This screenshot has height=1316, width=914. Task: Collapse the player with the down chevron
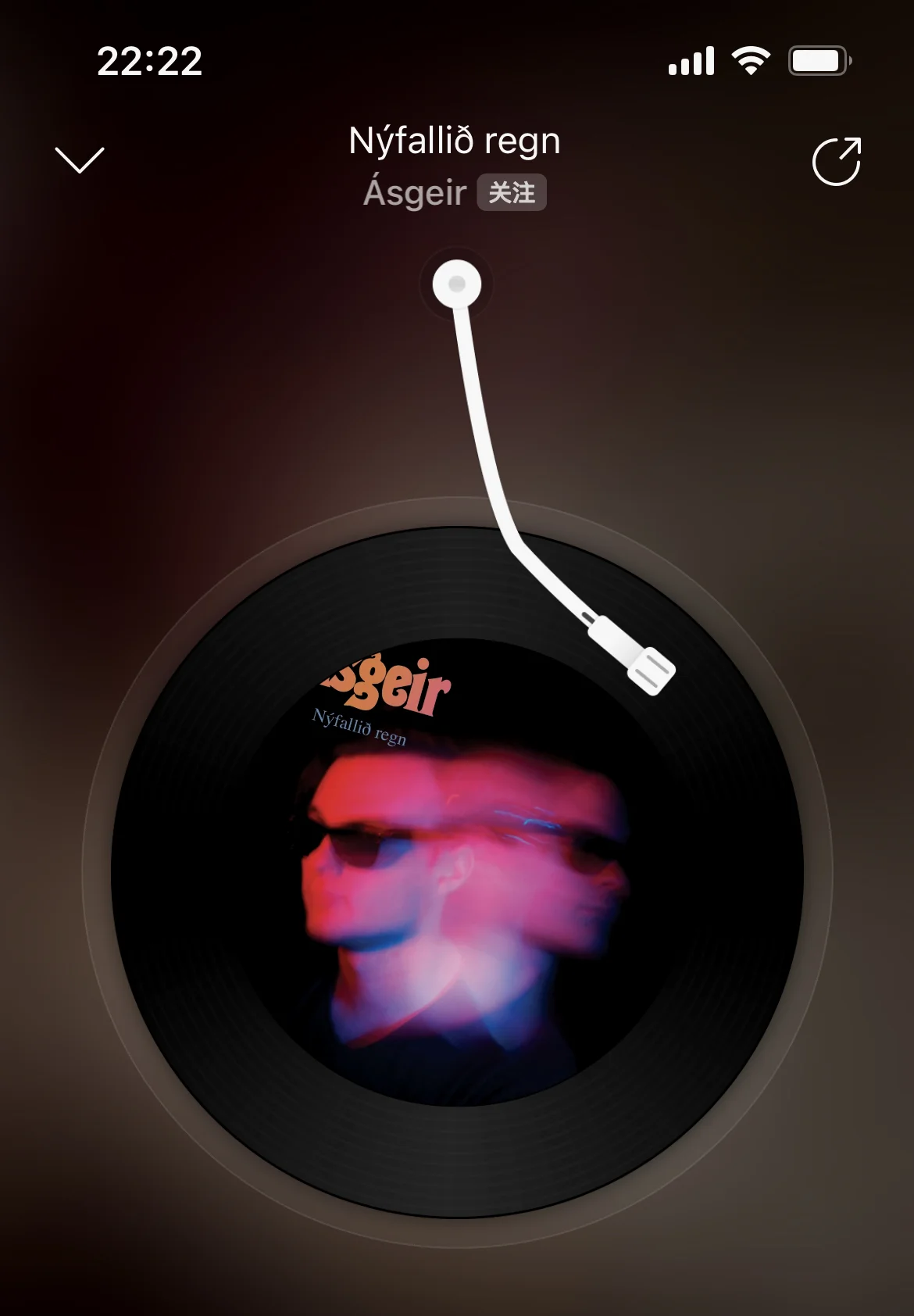click(80, 159)
